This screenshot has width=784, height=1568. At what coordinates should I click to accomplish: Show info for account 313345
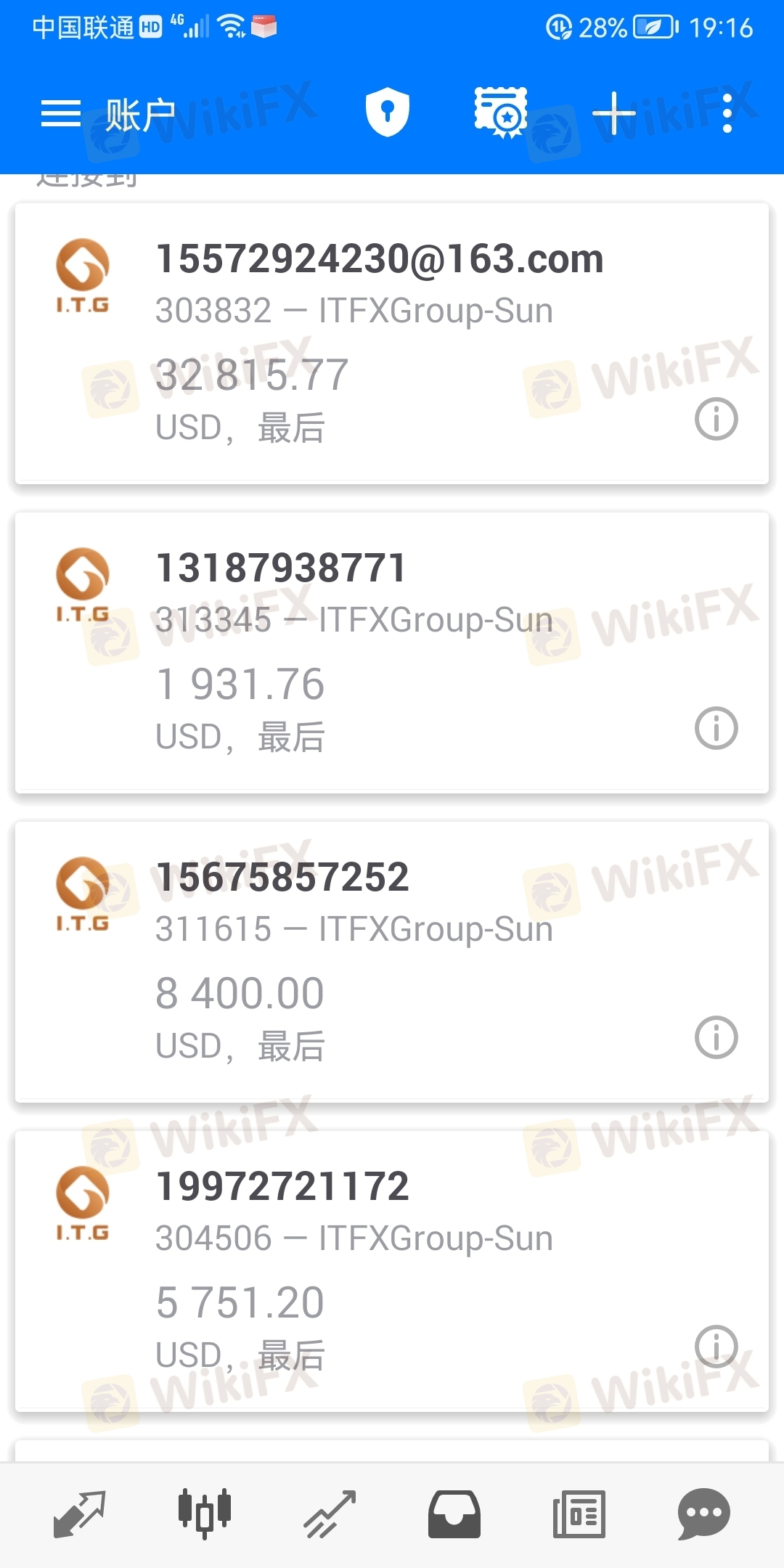716,728
